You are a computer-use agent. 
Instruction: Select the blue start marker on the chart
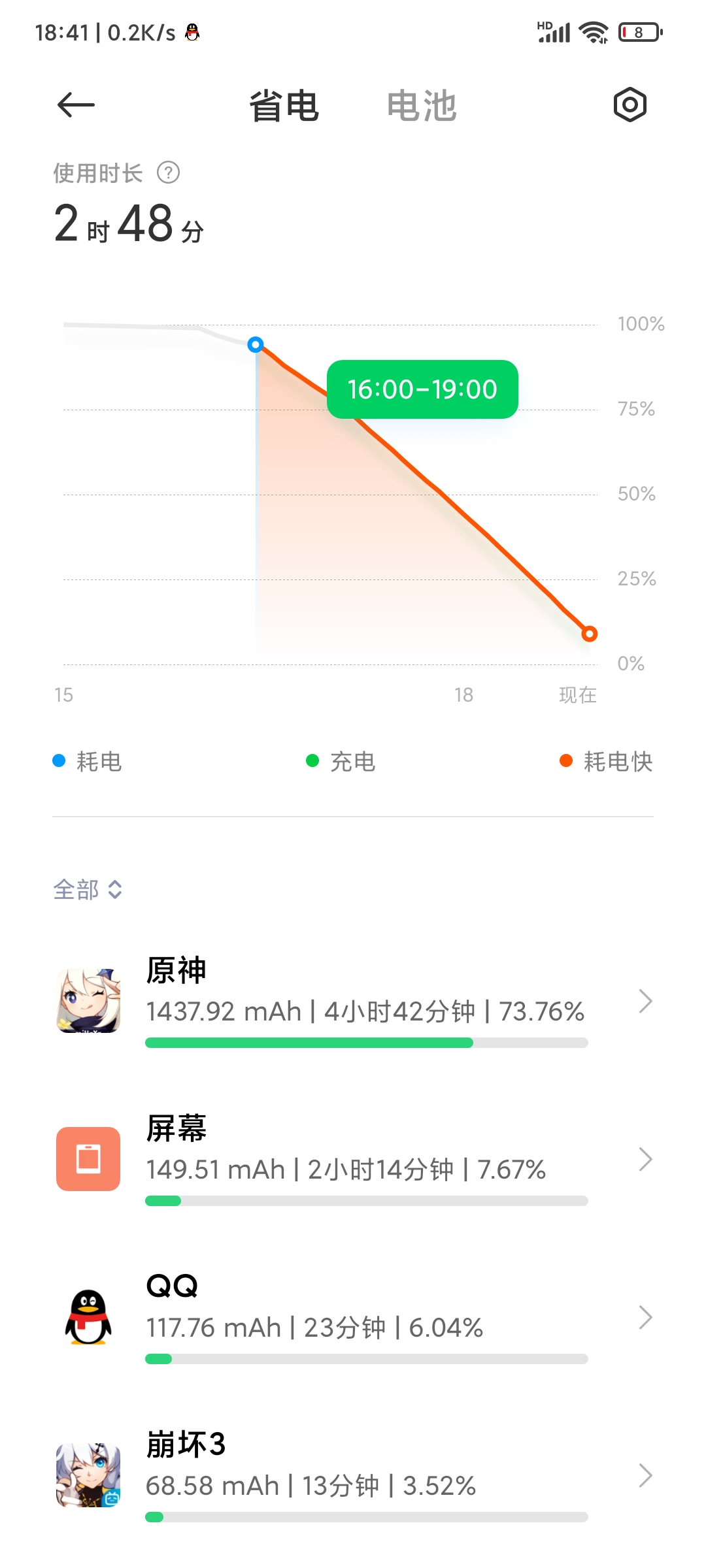click(256, 344)
